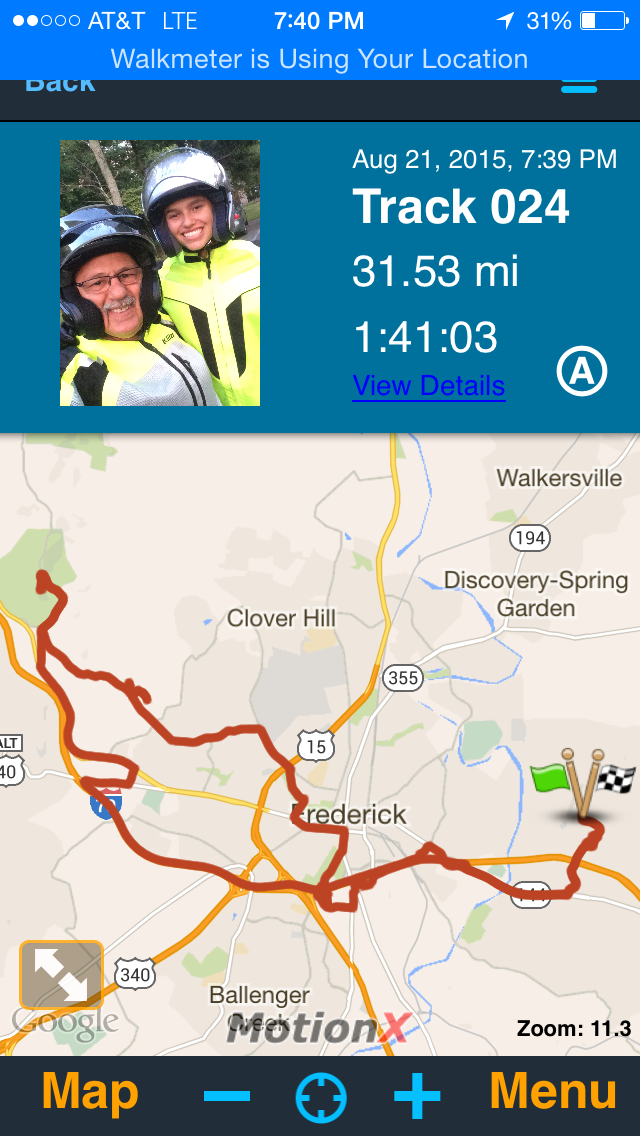
Task: Open the View Details link
Action: pos(428,386)
